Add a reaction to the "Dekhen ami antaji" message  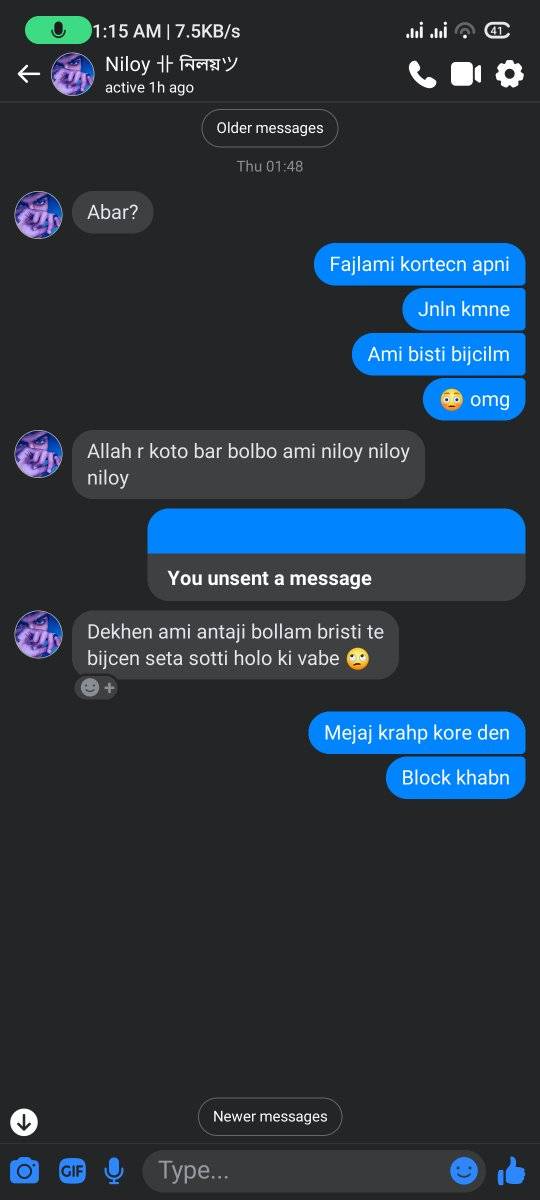click(x=96, y=688)
